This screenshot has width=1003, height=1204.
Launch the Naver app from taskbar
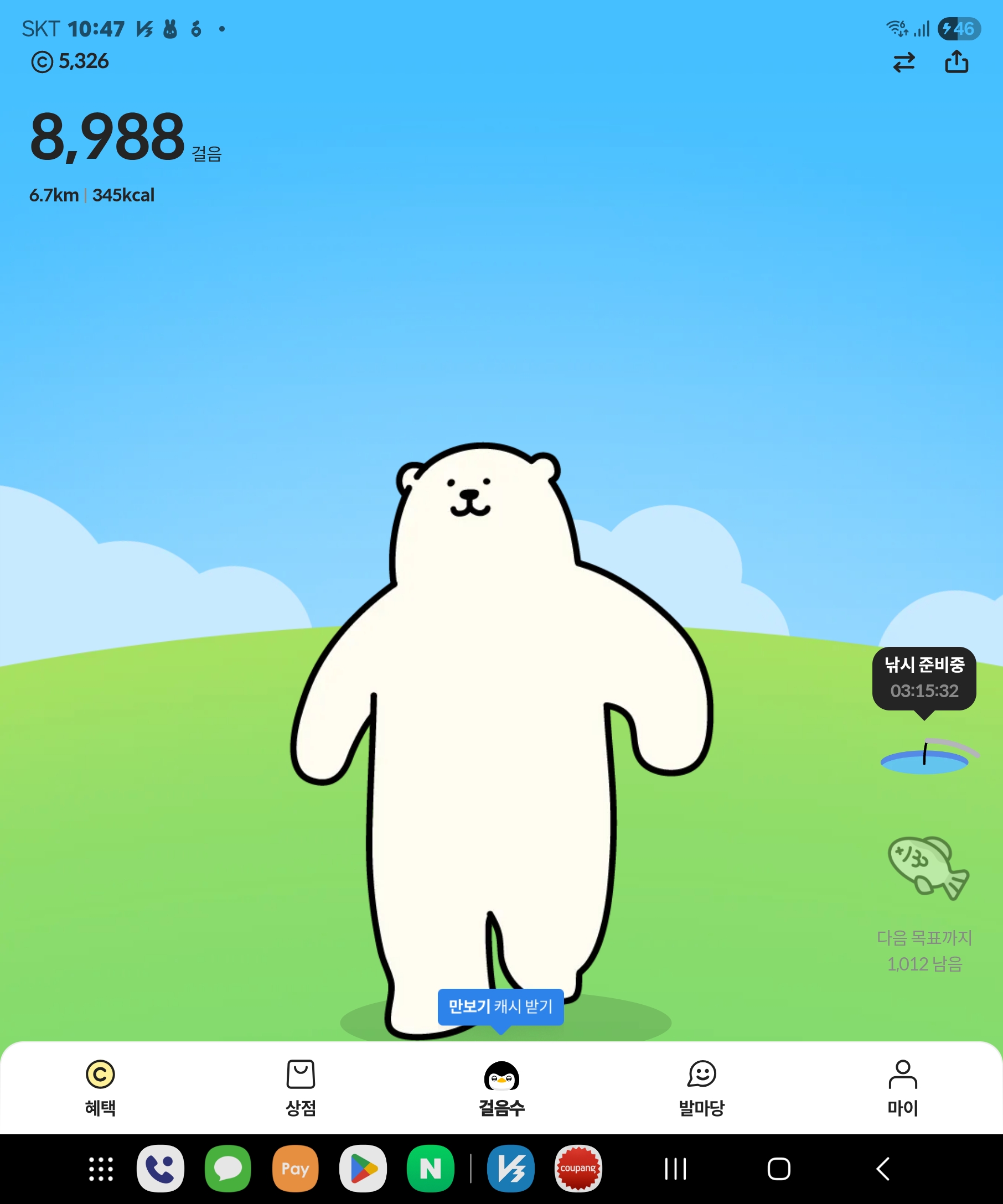[x=430, y=1169]
